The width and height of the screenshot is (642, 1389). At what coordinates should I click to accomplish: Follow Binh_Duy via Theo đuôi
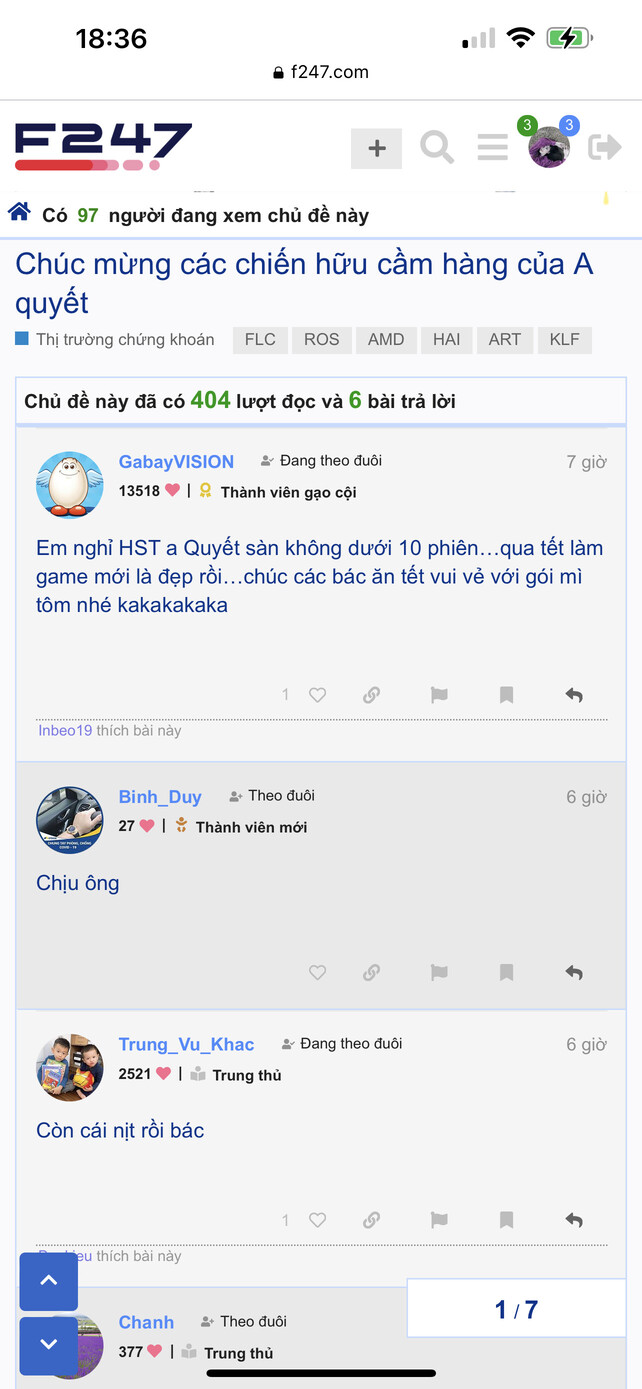[272, 796]
